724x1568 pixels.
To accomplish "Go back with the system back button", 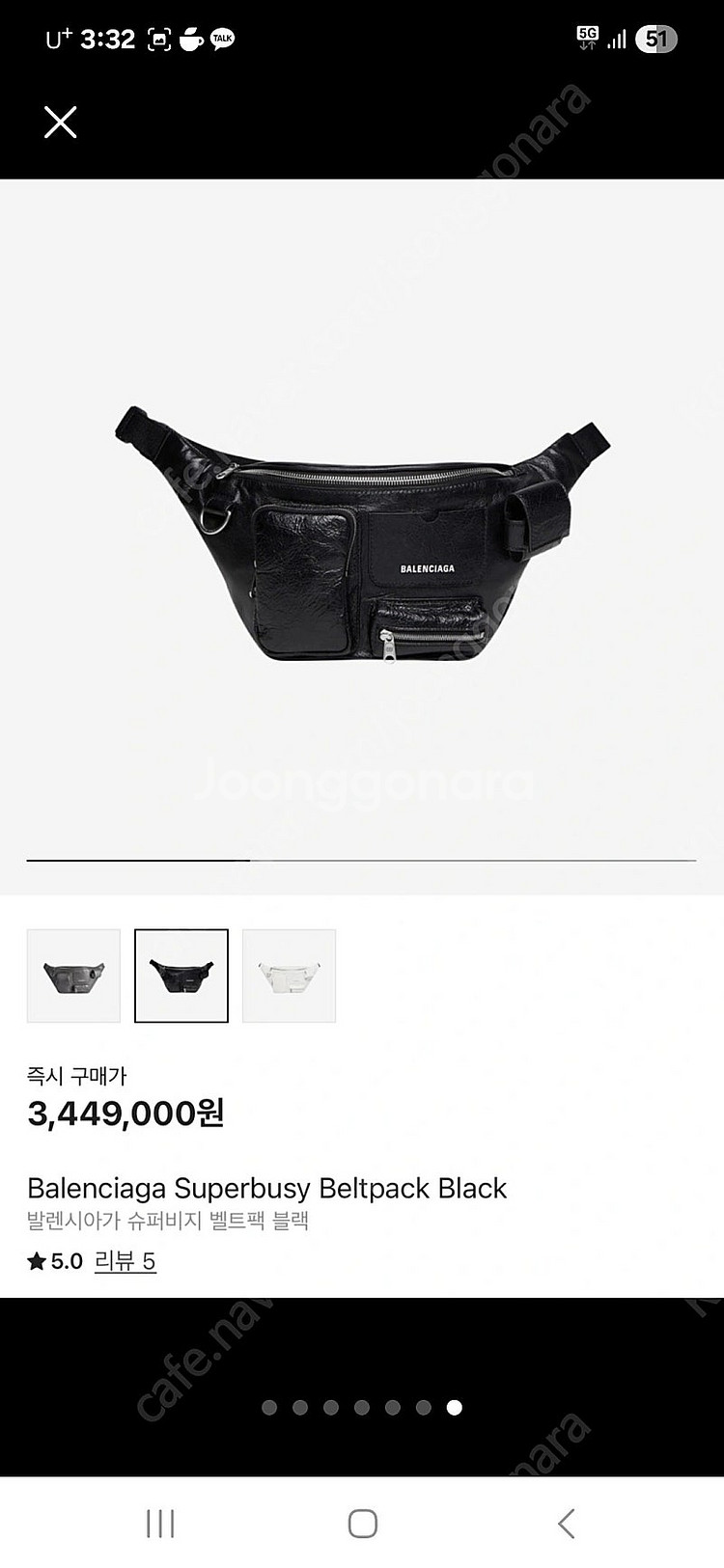I will tap(567, 1524).
